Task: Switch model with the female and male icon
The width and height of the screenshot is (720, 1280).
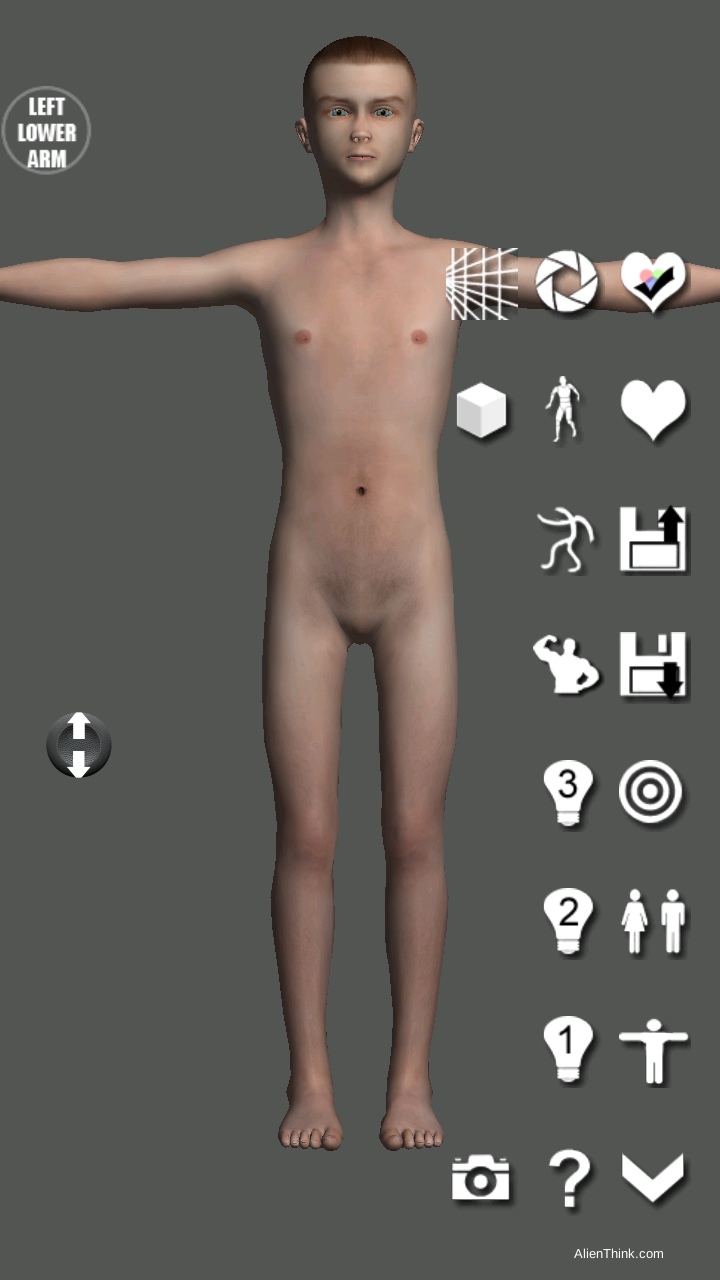Action: click(653, 920)
